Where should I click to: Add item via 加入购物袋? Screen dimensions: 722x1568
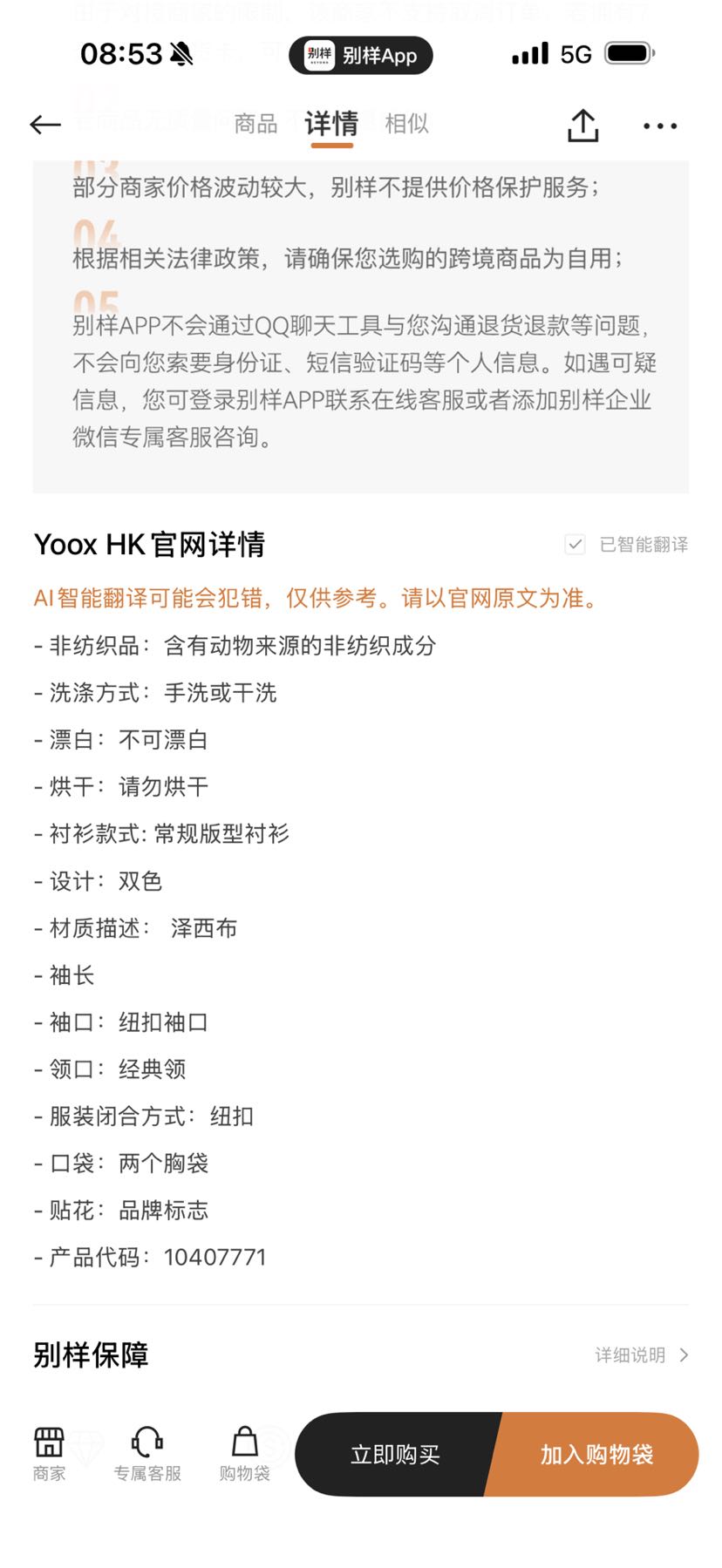click(596, 1455)
